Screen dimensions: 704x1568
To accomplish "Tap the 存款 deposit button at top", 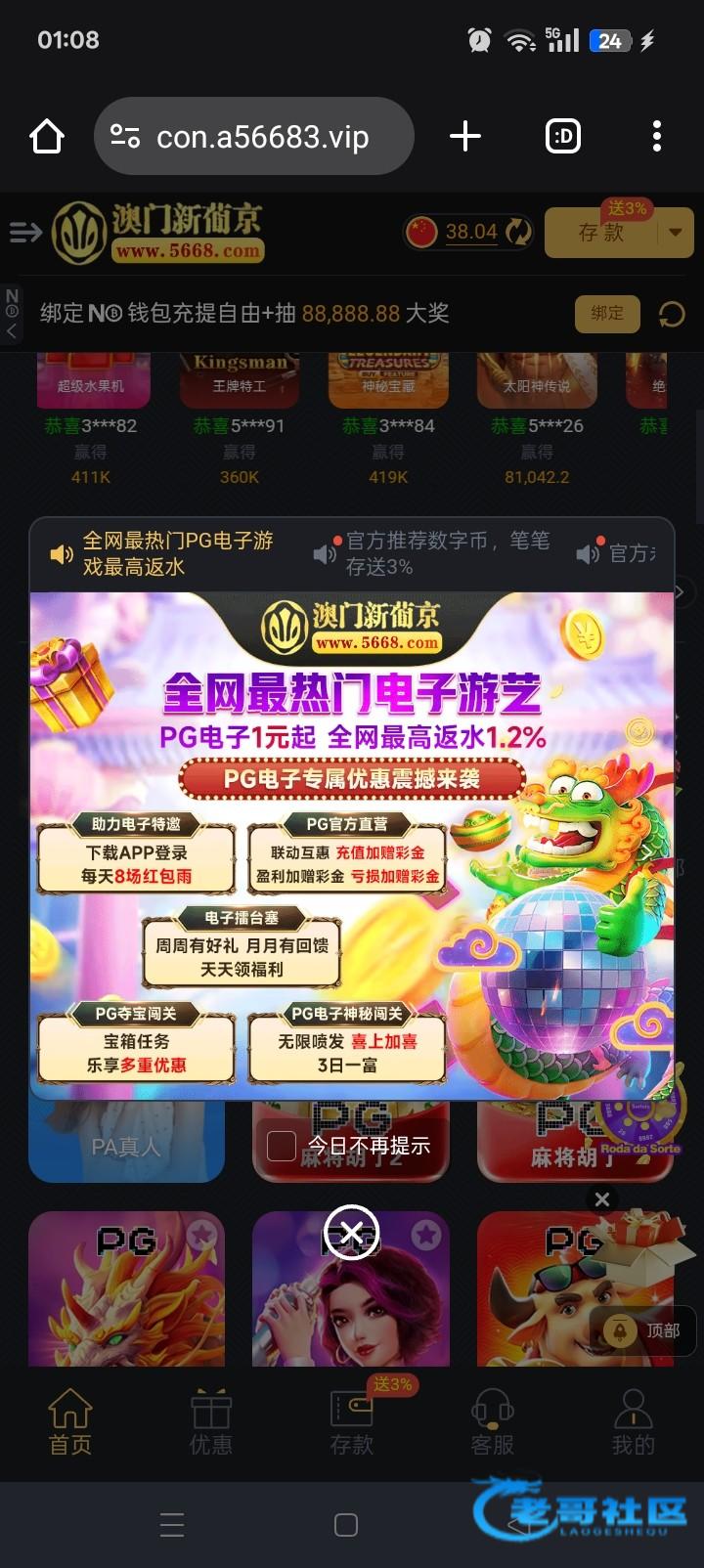I will coord(601,233).
